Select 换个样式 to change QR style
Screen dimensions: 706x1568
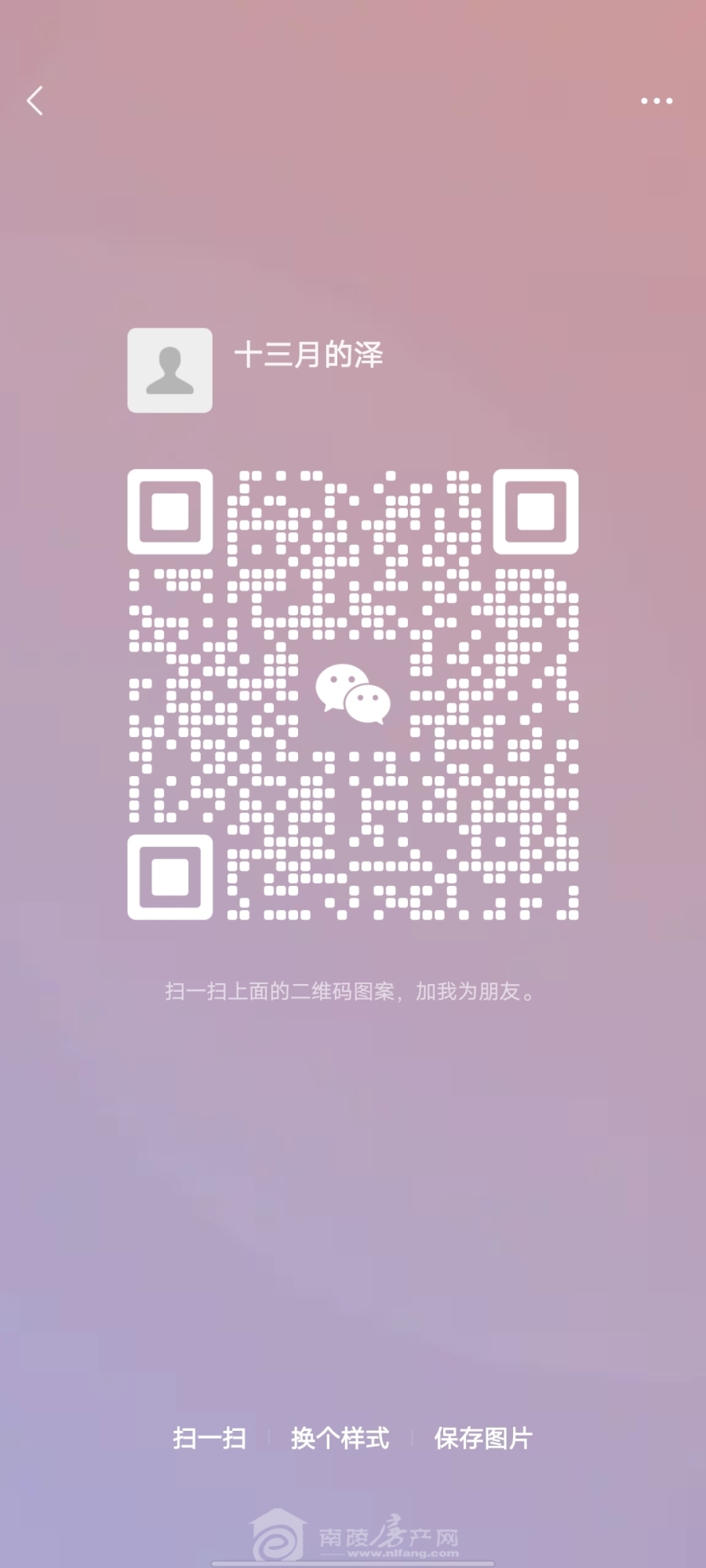point(340,1438)
